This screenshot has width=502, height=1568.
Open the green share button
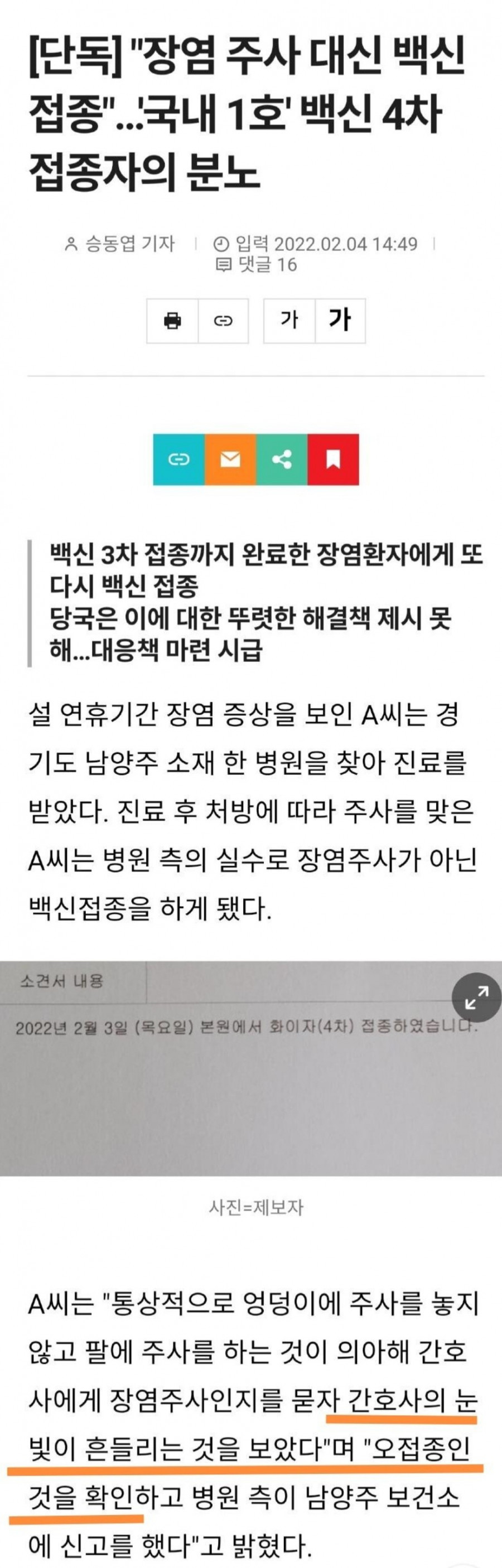pos(282,459)
